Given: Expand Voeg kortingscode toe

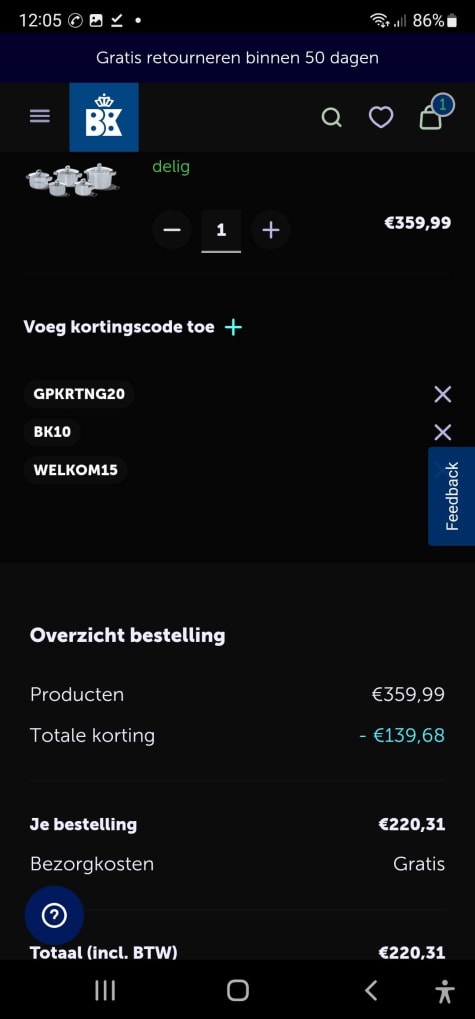Looking at the screenshot, I should click(x=133, y=327).
